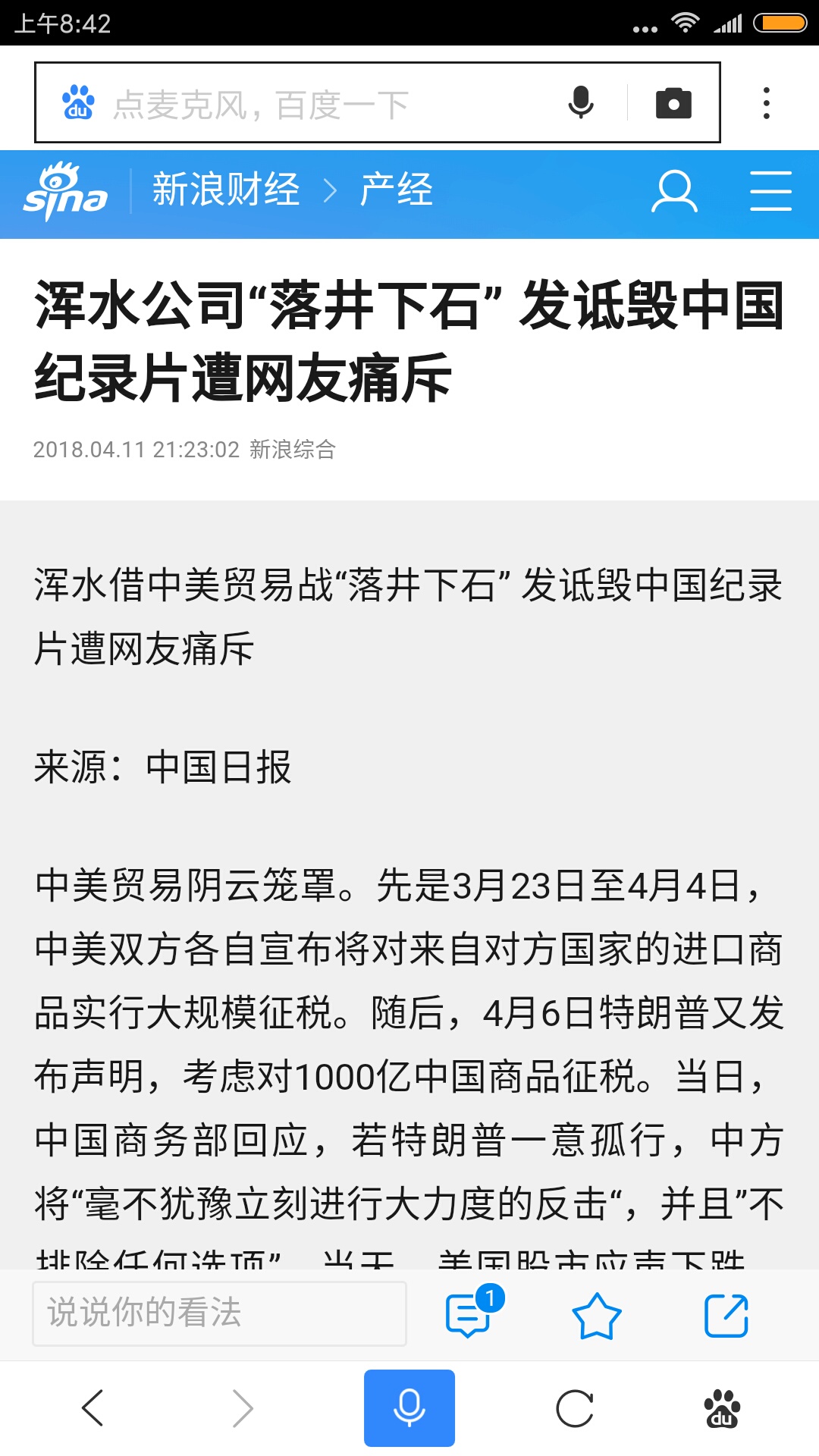Screen dimensions: 819x1456
Task: Reload the current page
Action: (575, 1409)
